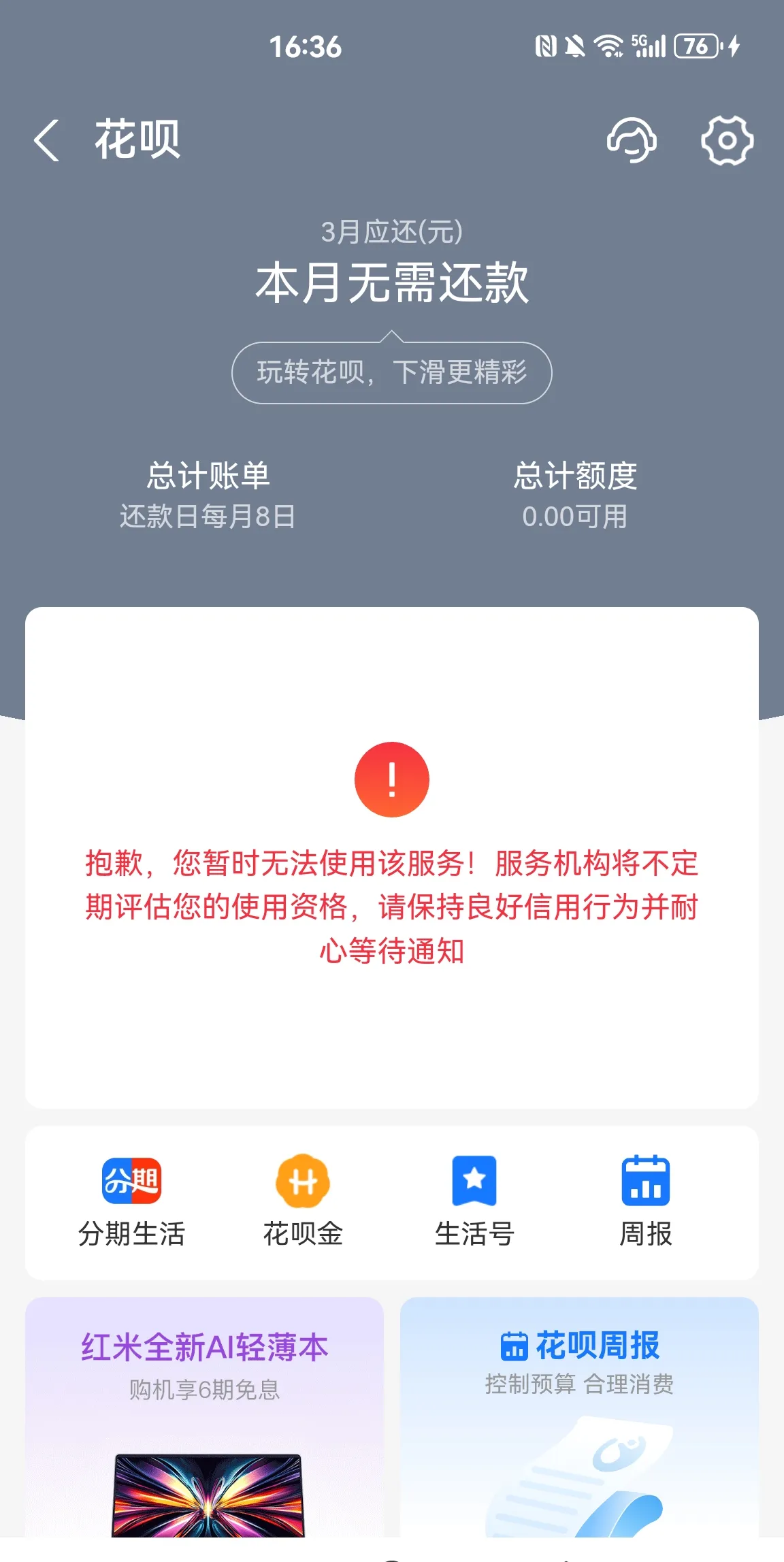Check 总计额度 credit limit
784x1562 pixels.
[x=575, y=495]
